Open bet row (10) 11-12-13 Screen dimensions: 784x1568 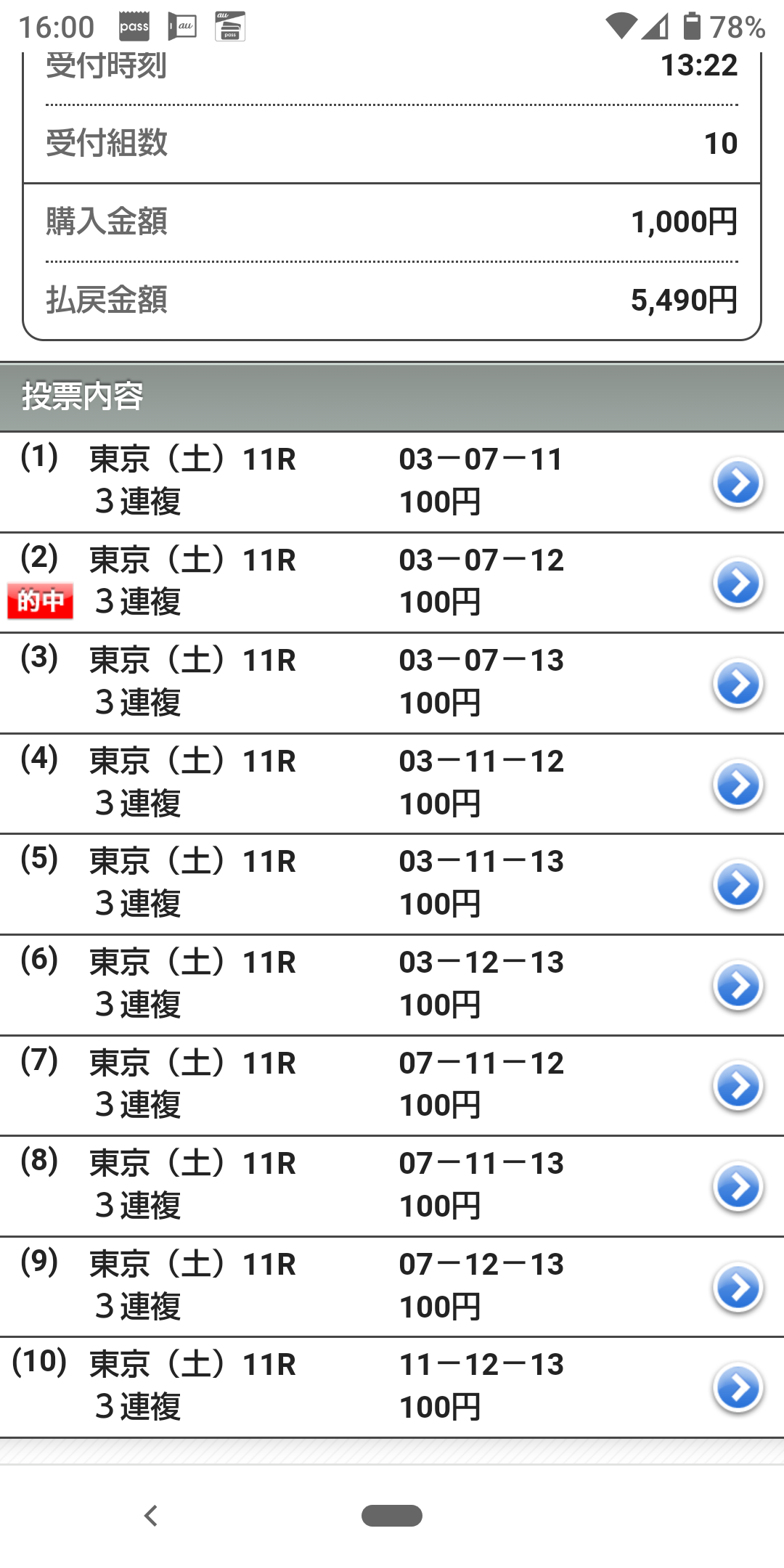coord(738,1387)
